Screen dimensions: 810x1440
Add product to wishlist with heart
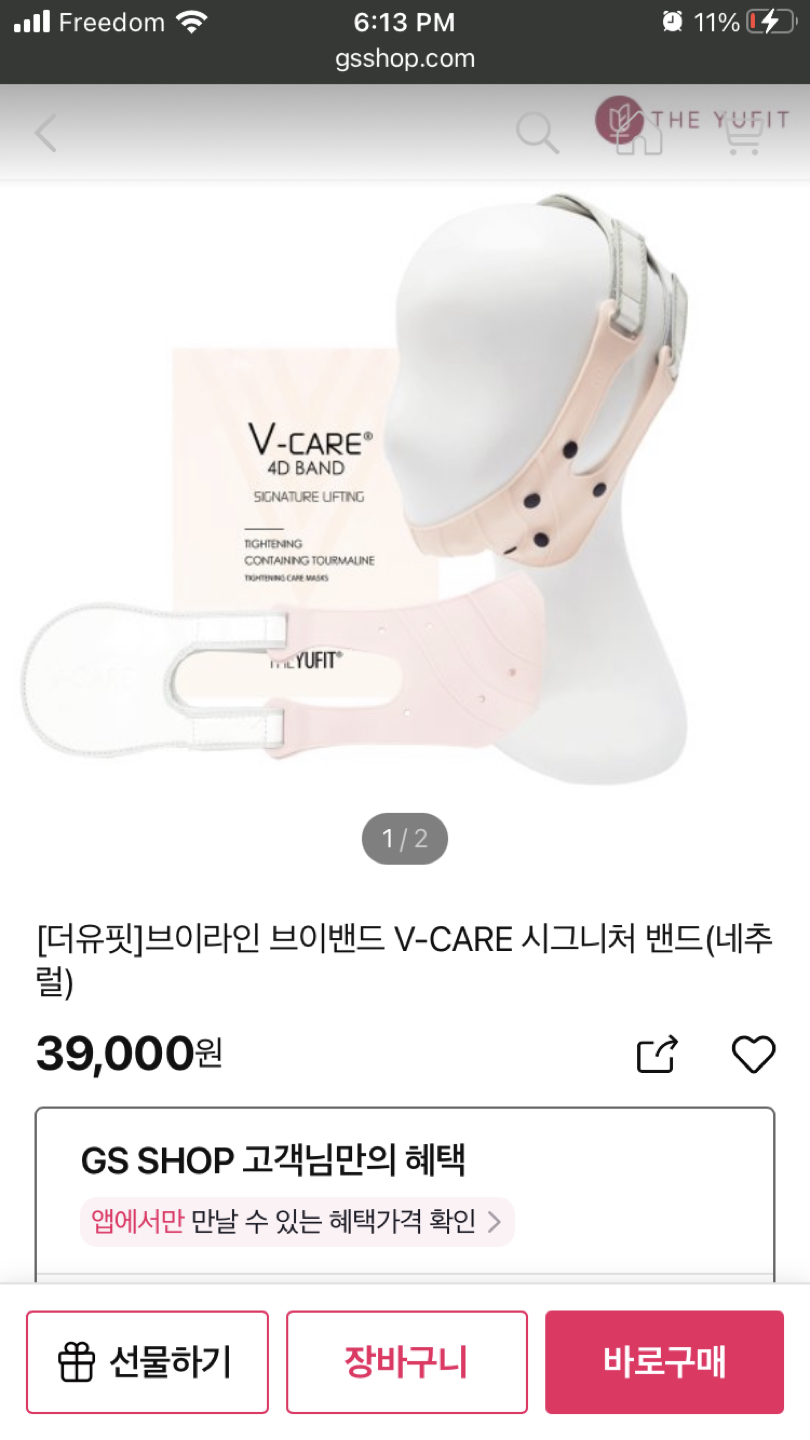(753, 1054)
